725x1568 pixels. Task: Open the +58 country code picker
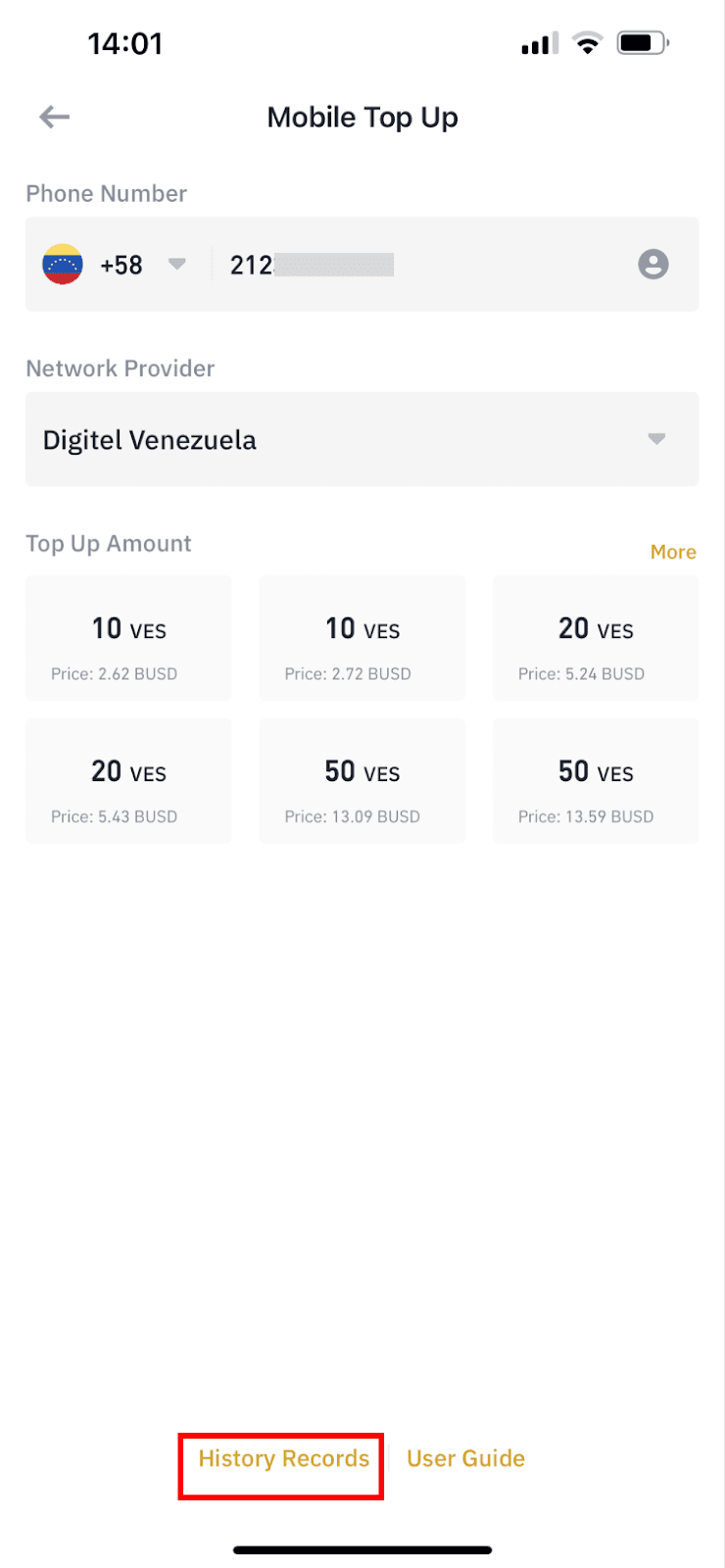[115, 265]
